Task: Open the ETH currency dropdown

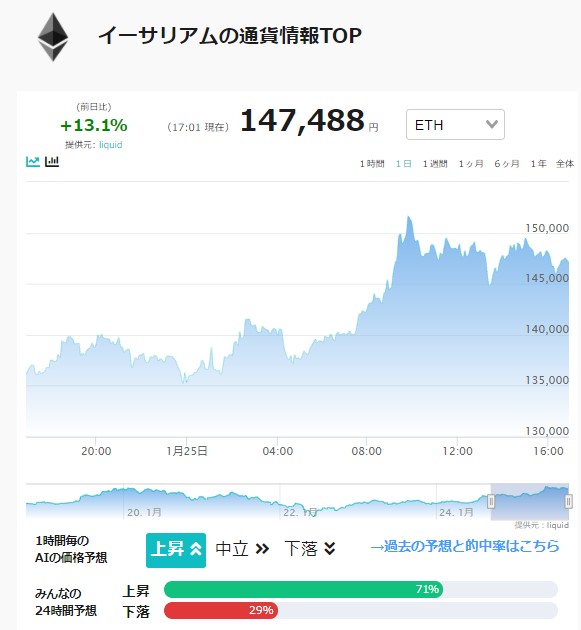Action: point(455,125)
